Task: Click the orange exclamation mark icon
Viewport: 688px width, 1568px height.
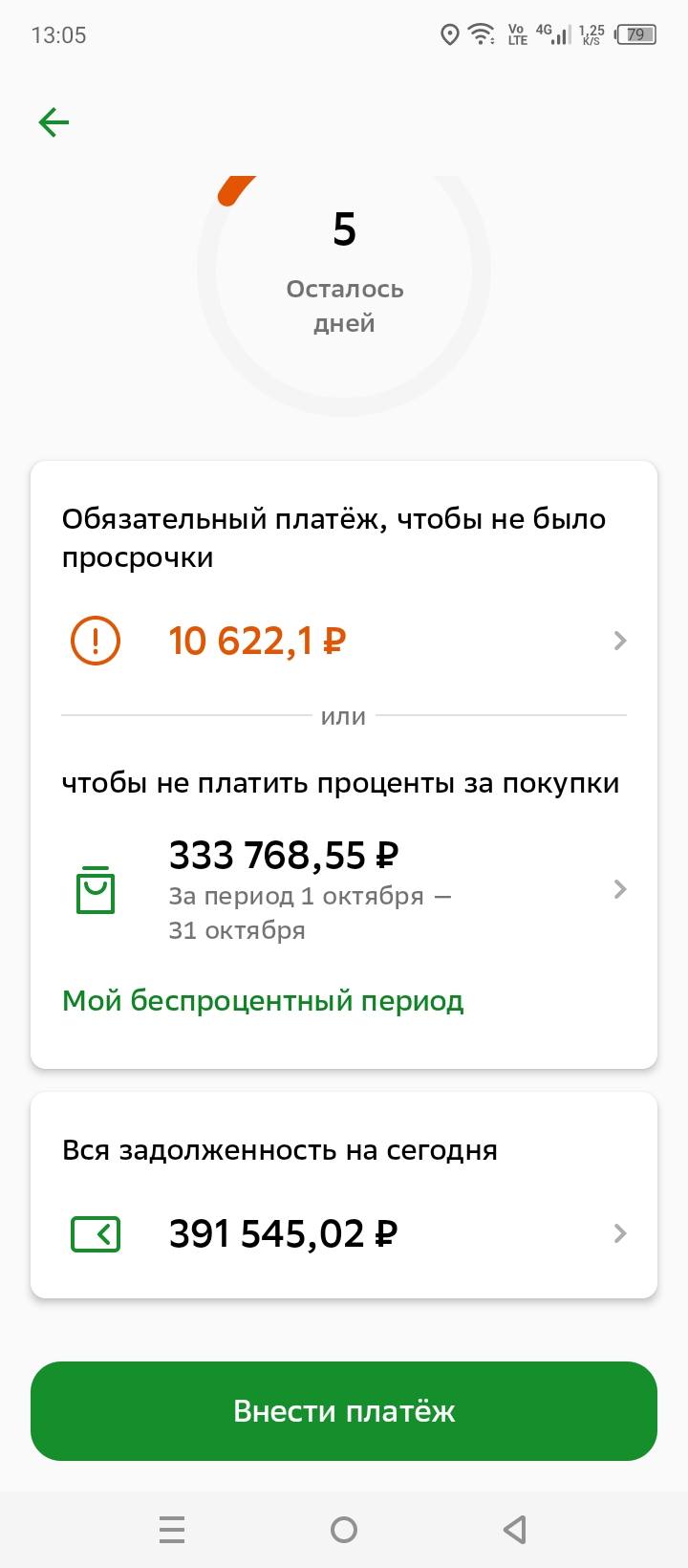Action: tap(94, 641)
